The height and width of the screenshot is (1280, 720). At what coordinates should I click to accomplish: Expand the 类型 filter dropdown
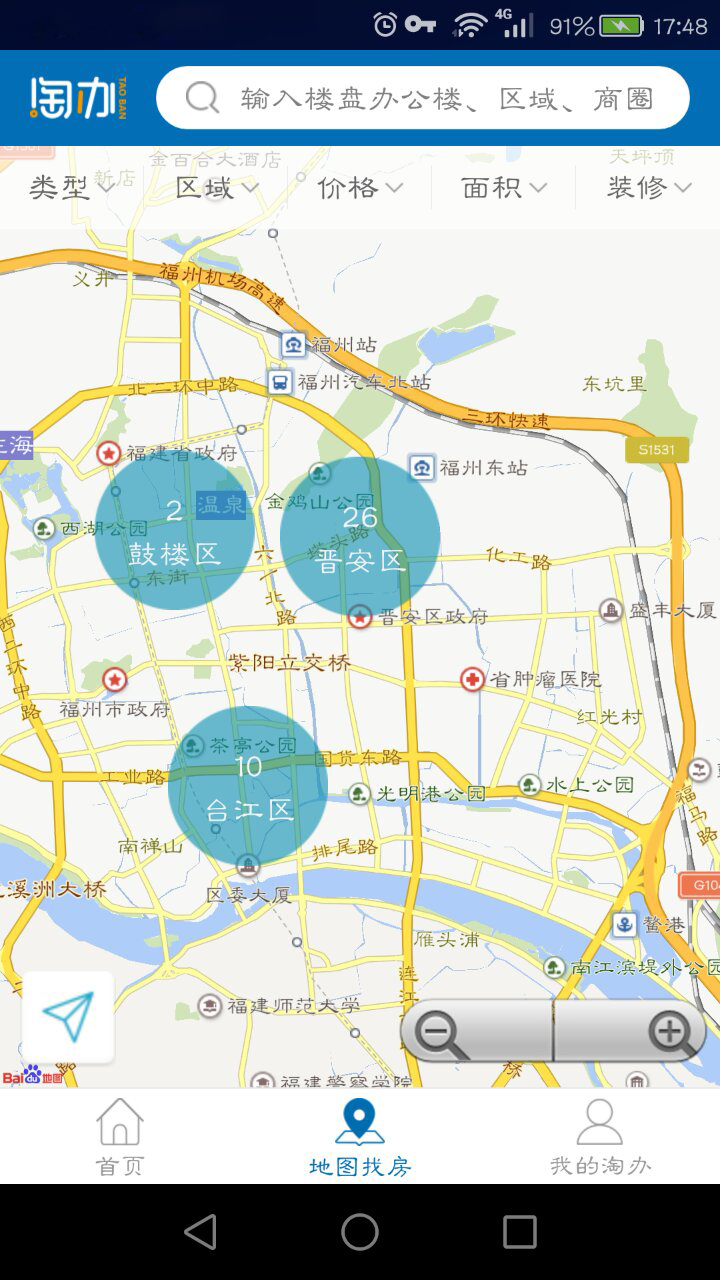[72, 187]
